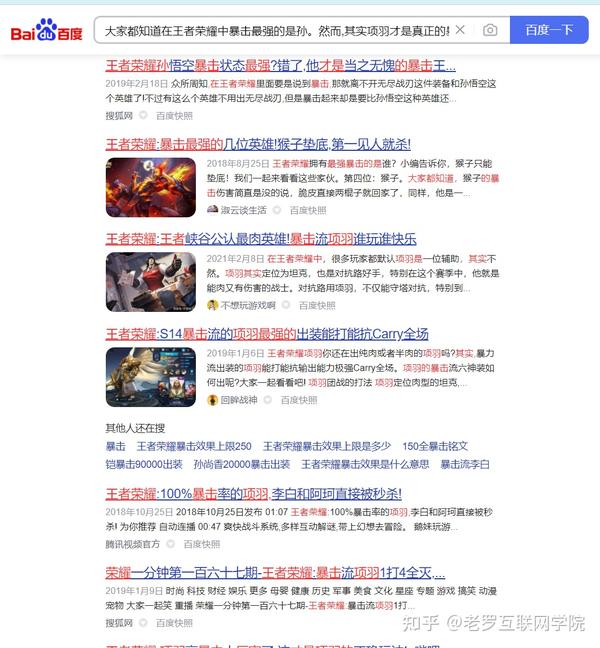Select related search 王者荣耀暴击效果上限250
The image size is (600, 648).
[194, 446]
